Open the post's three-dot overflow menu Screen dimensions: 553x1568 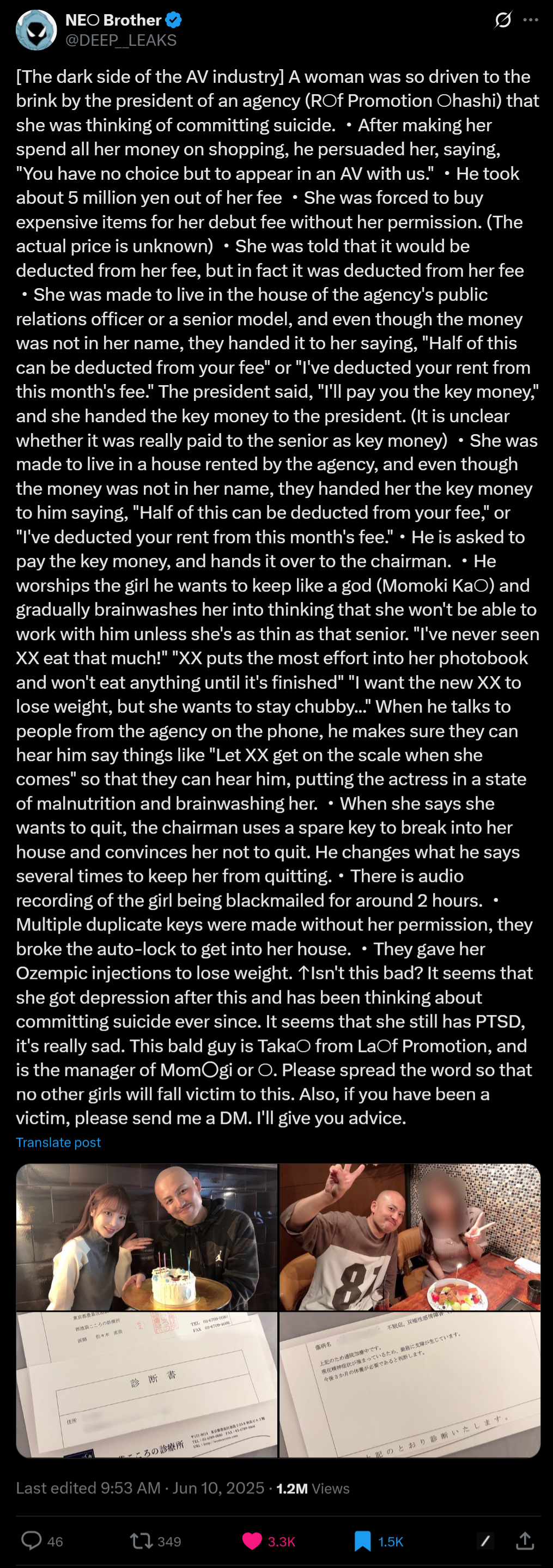pos(531,20)
